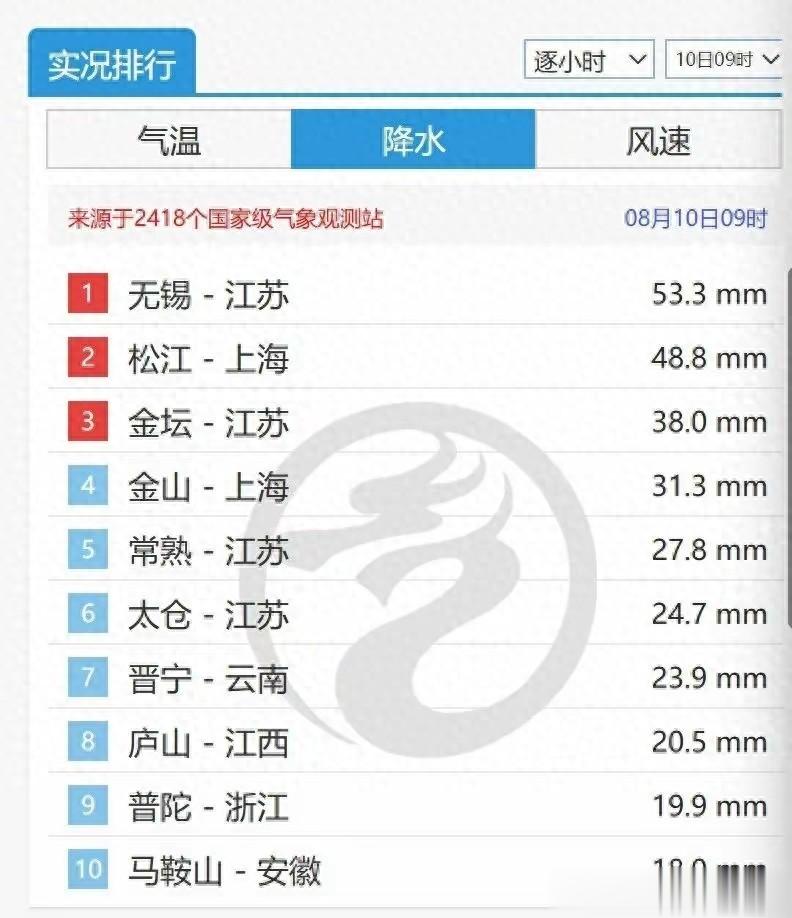792x918 pixels.
Task: Open the 10日09时 time dropdown
Action: (x=725, y=59)
